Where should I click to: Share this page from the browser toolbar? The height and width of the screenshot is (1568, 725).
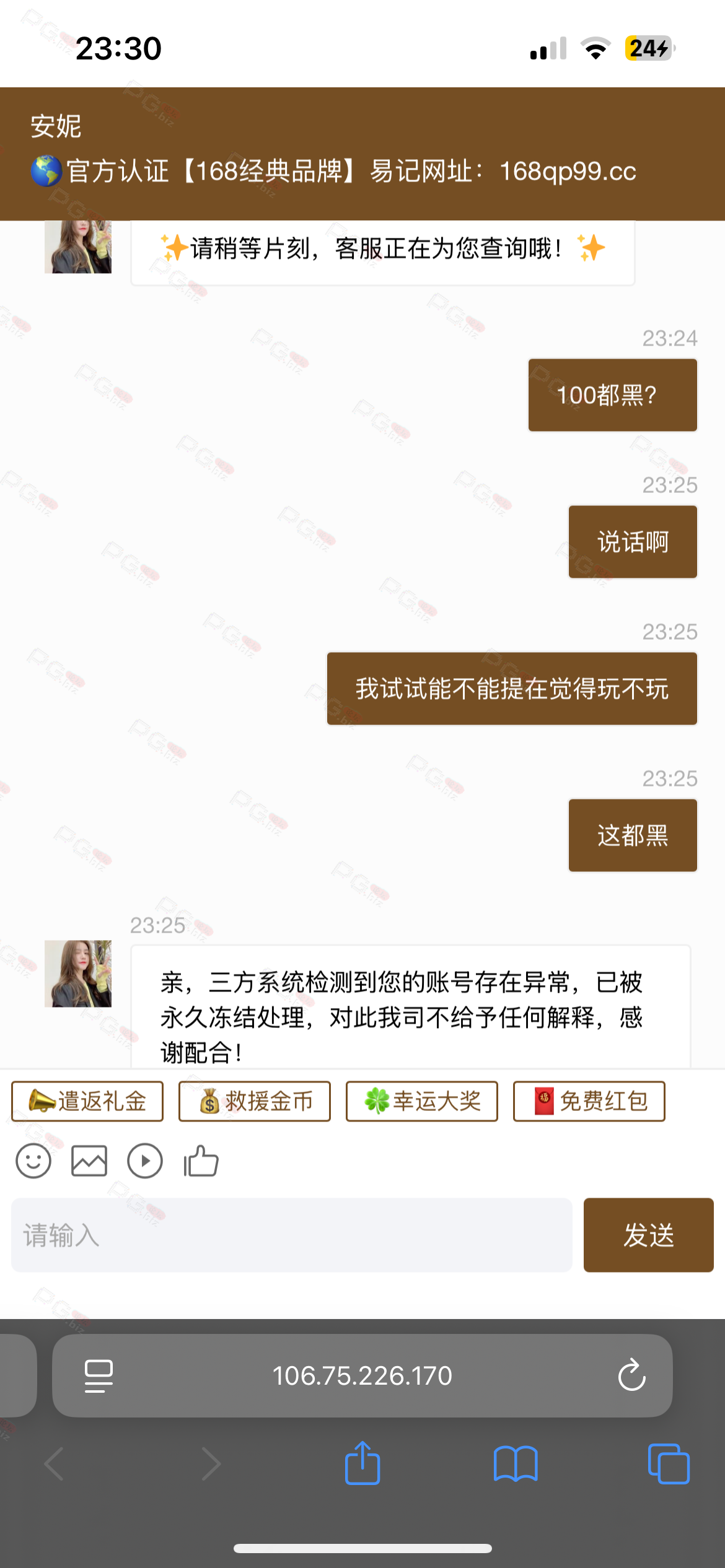tap(362, 1464)
